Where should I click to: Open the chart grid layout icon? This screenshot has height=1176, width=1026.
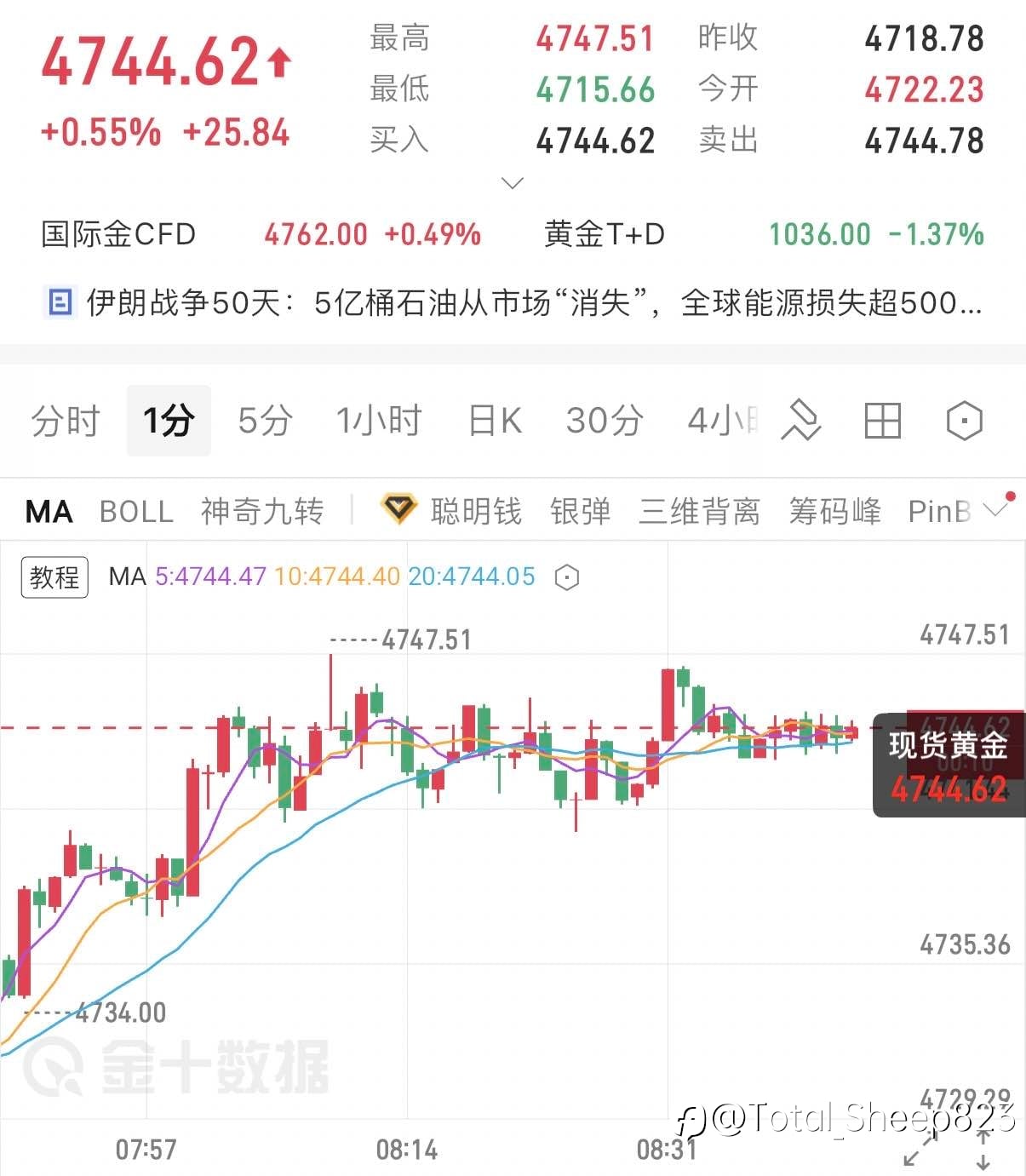click(882, 421)
